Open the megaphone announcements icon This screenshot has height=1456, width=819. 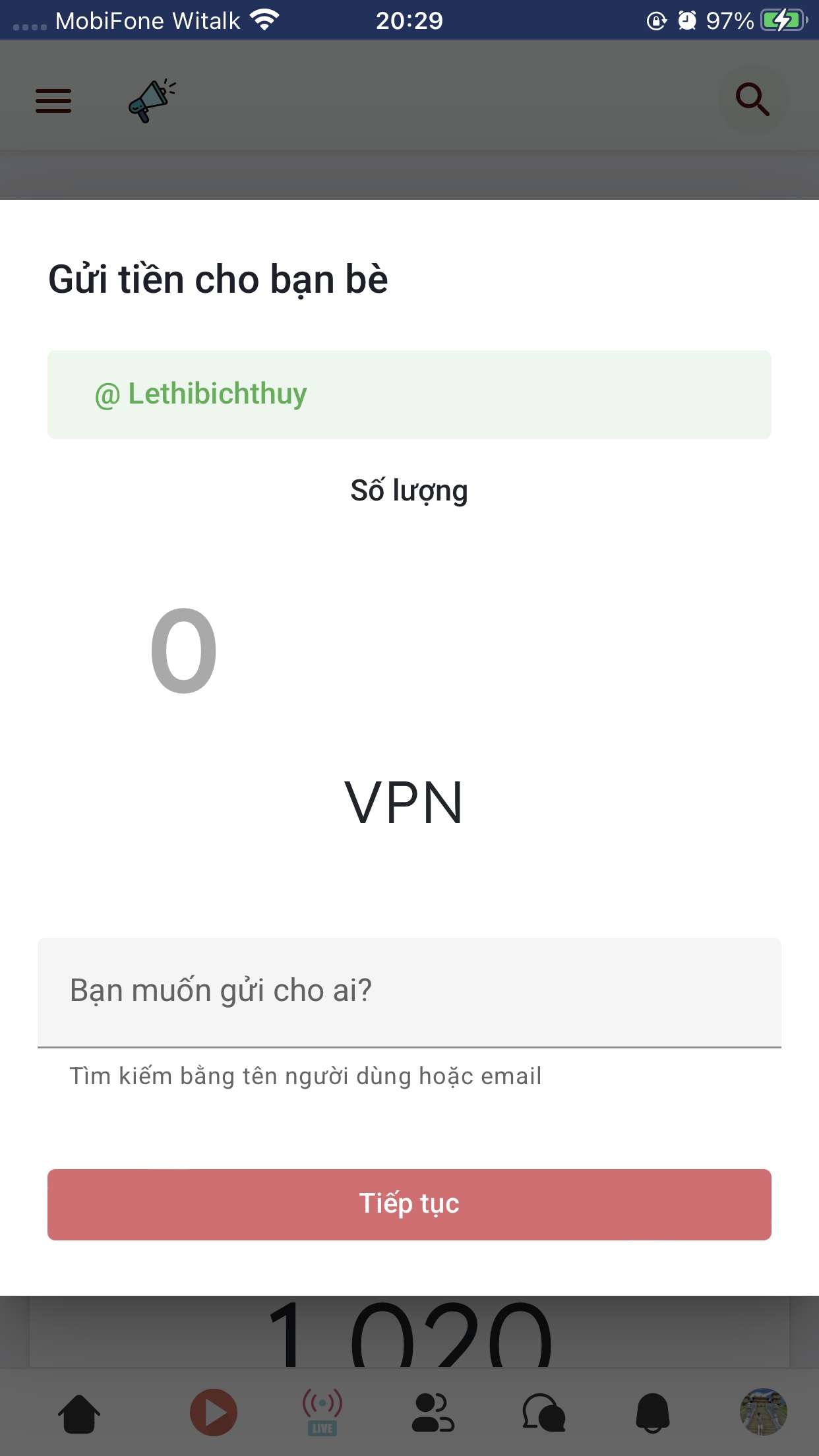(x=152, y=101)
